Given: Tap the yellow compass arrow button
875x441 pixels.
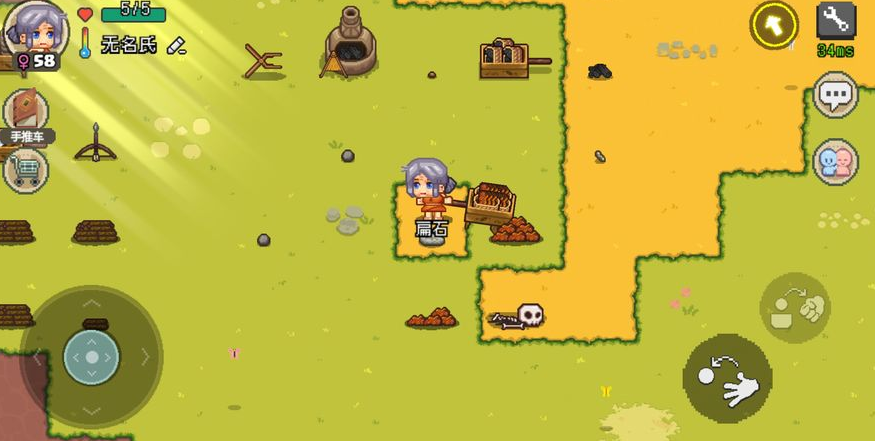Looking at the screenshot, I should click(774, 25).
